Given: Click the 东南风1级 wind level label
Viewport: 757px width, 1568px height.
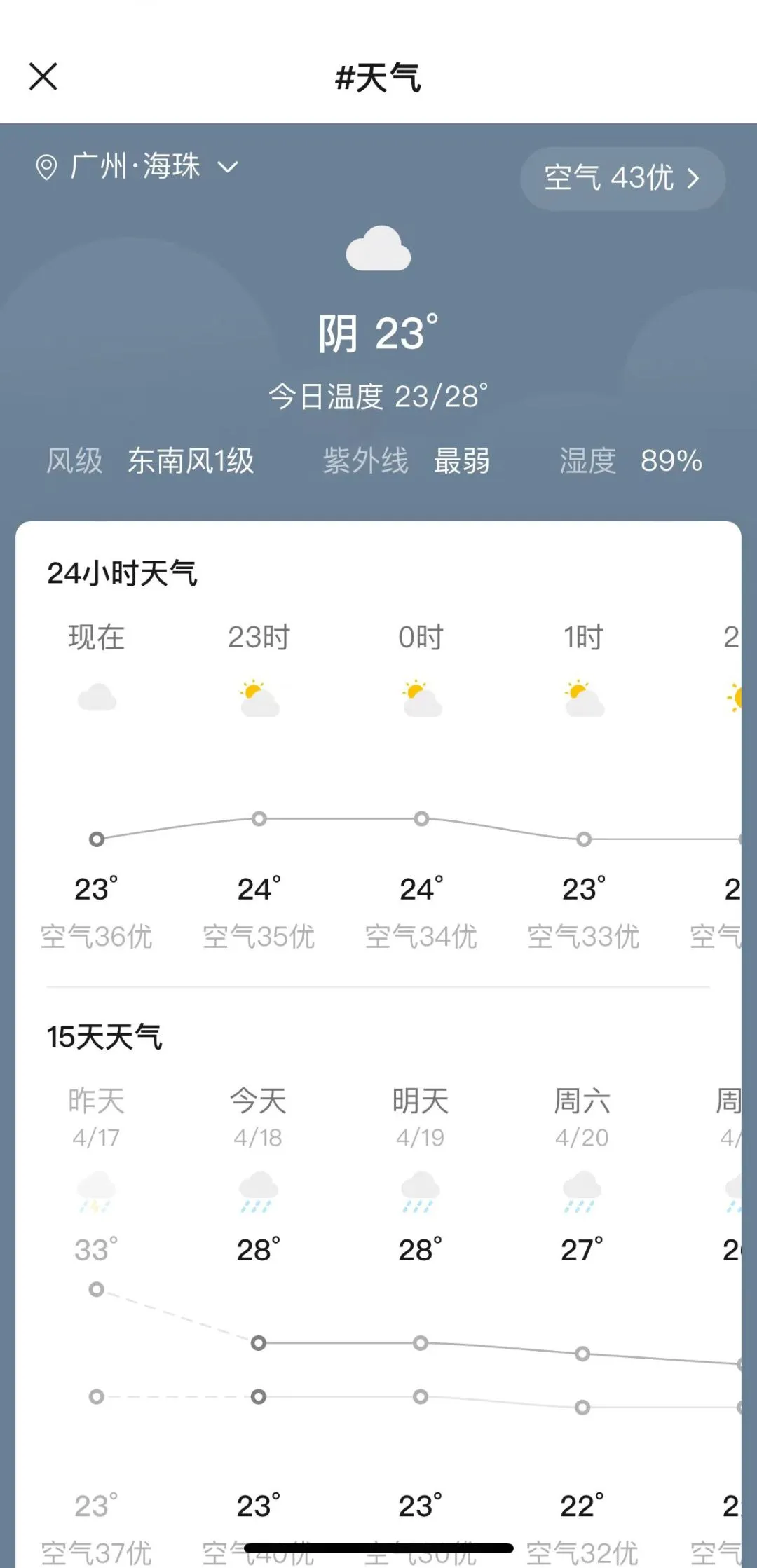Looking at the screenshot, I should pyautogui.click(x=189, y=462).
